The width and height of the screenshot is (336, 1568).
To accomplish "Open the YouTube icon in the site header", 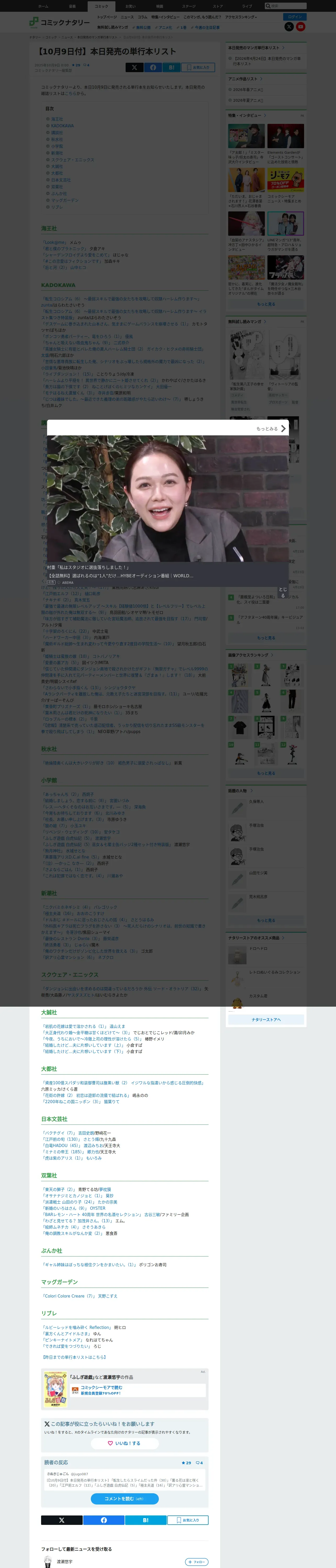I will [x=301, y=27].
